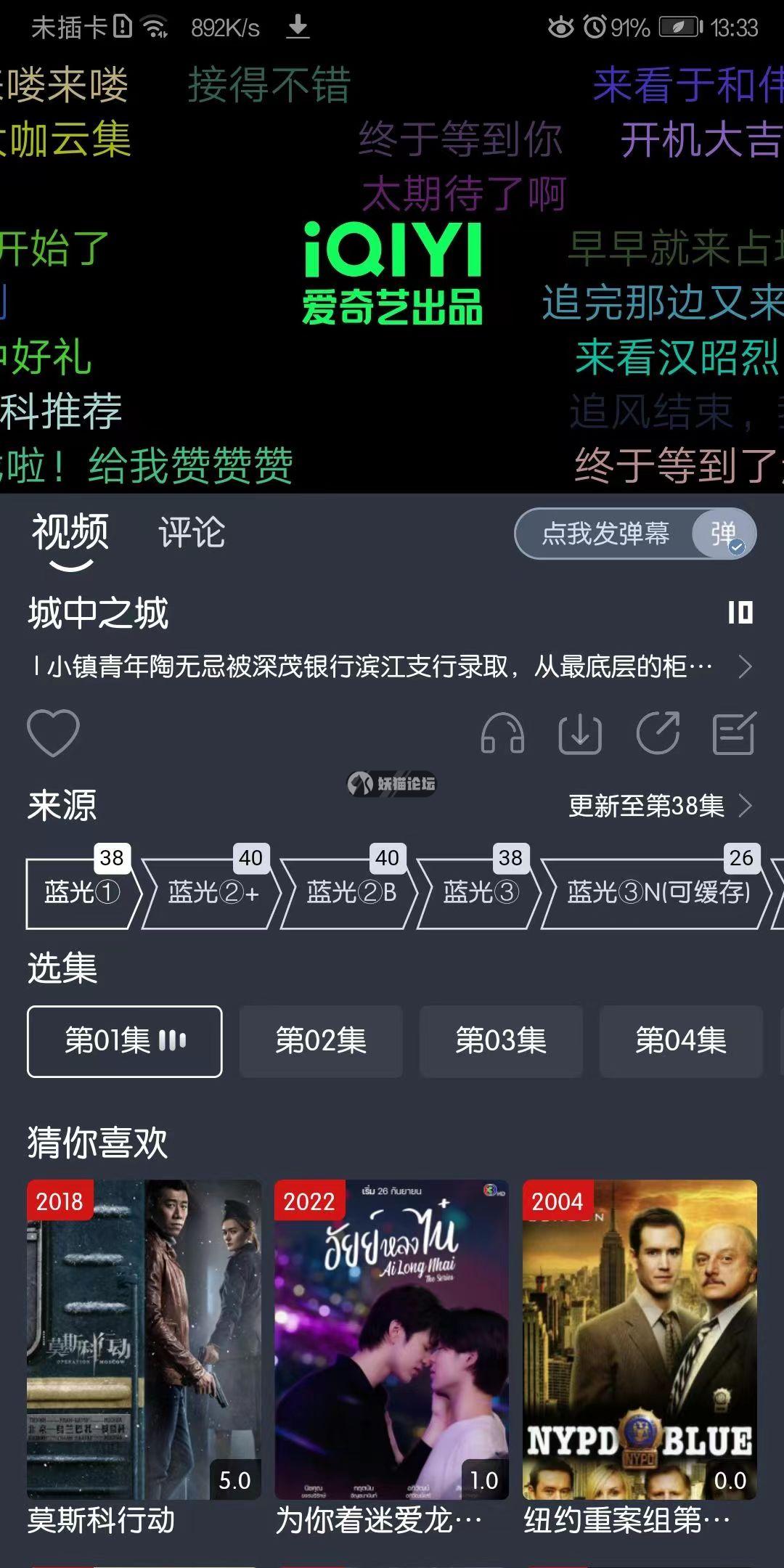The width and height of the screenshot is (784, 1568).
Task: Play episode 第02集
Action: click(x=321, y=1041)
